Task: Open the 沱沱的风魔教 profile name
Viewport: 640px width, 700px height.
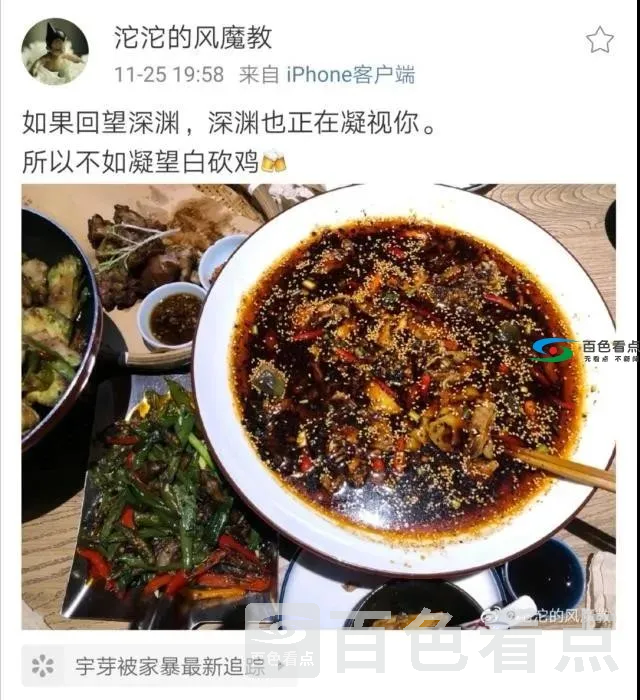Action: tap(193, 38)
